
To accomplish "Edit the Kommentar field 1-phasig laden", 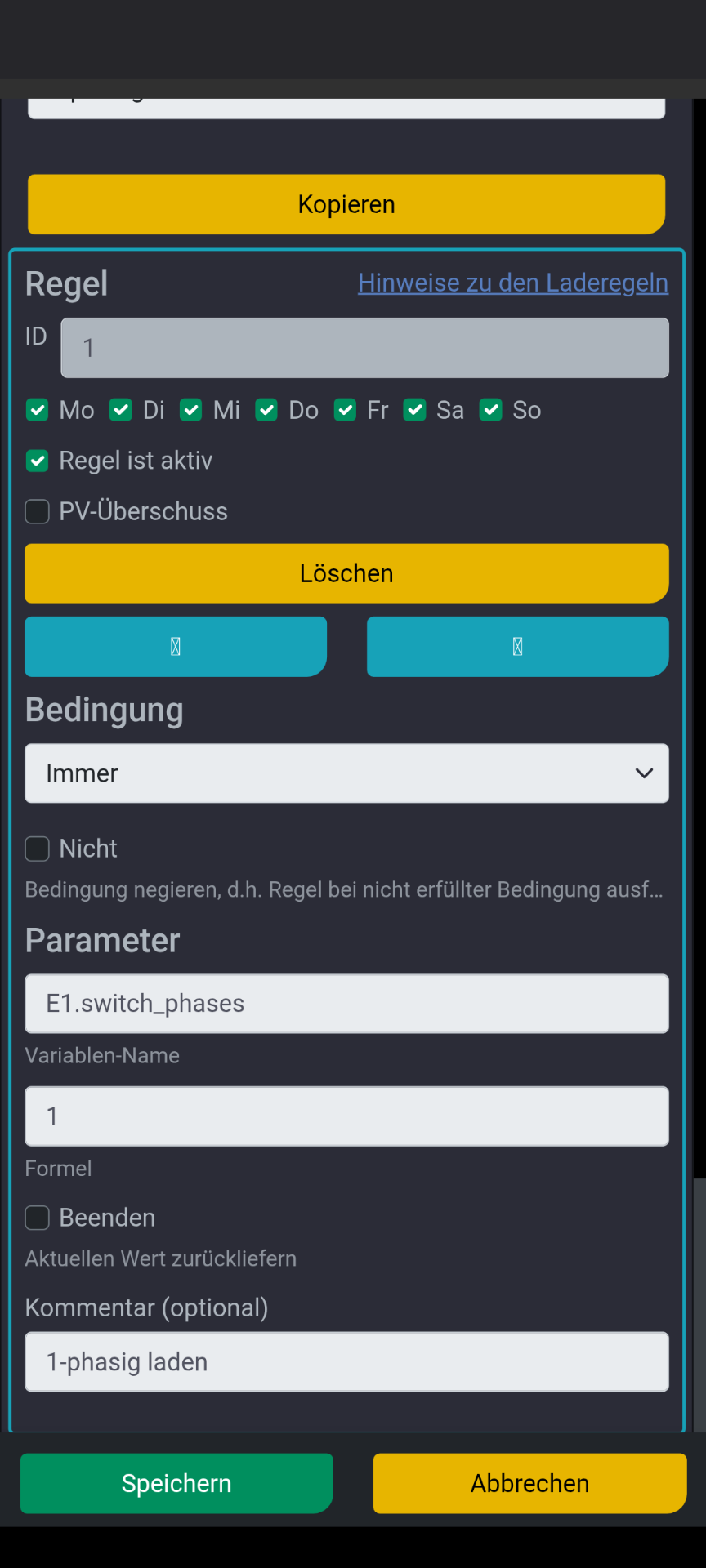I will 346,1362.
